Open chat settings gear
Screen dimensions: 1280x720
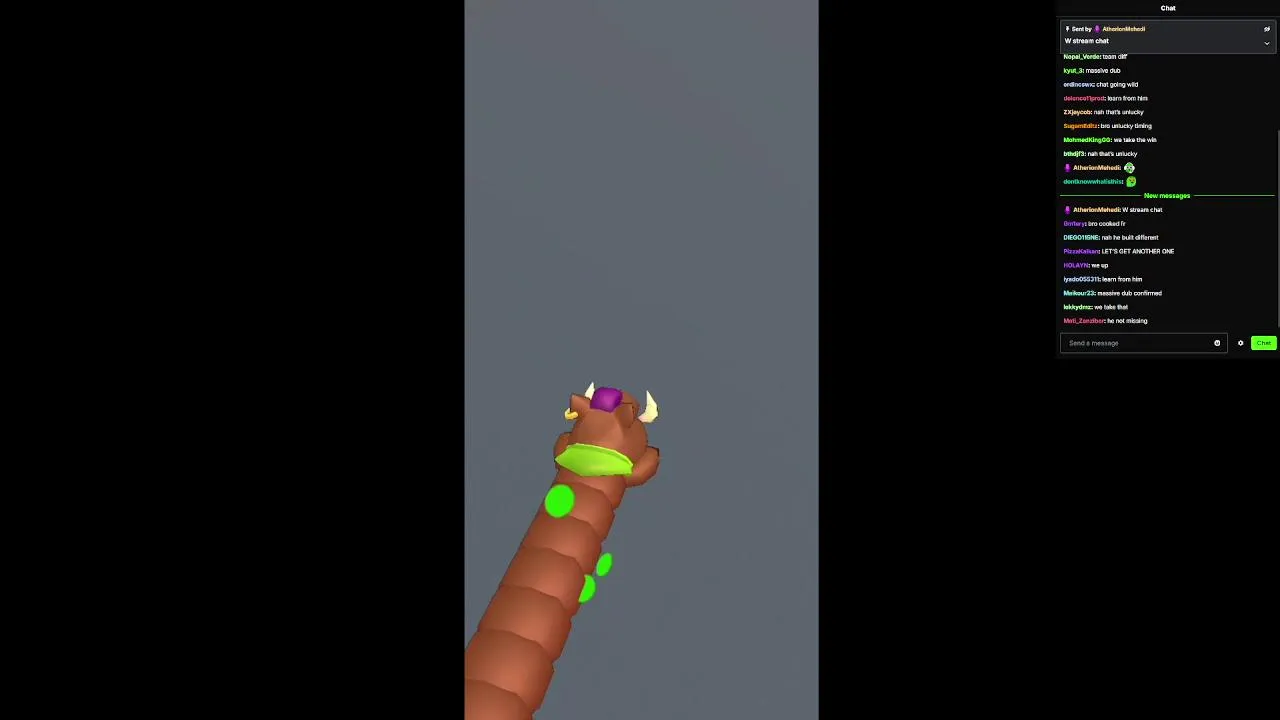[x=1241, y=343]
